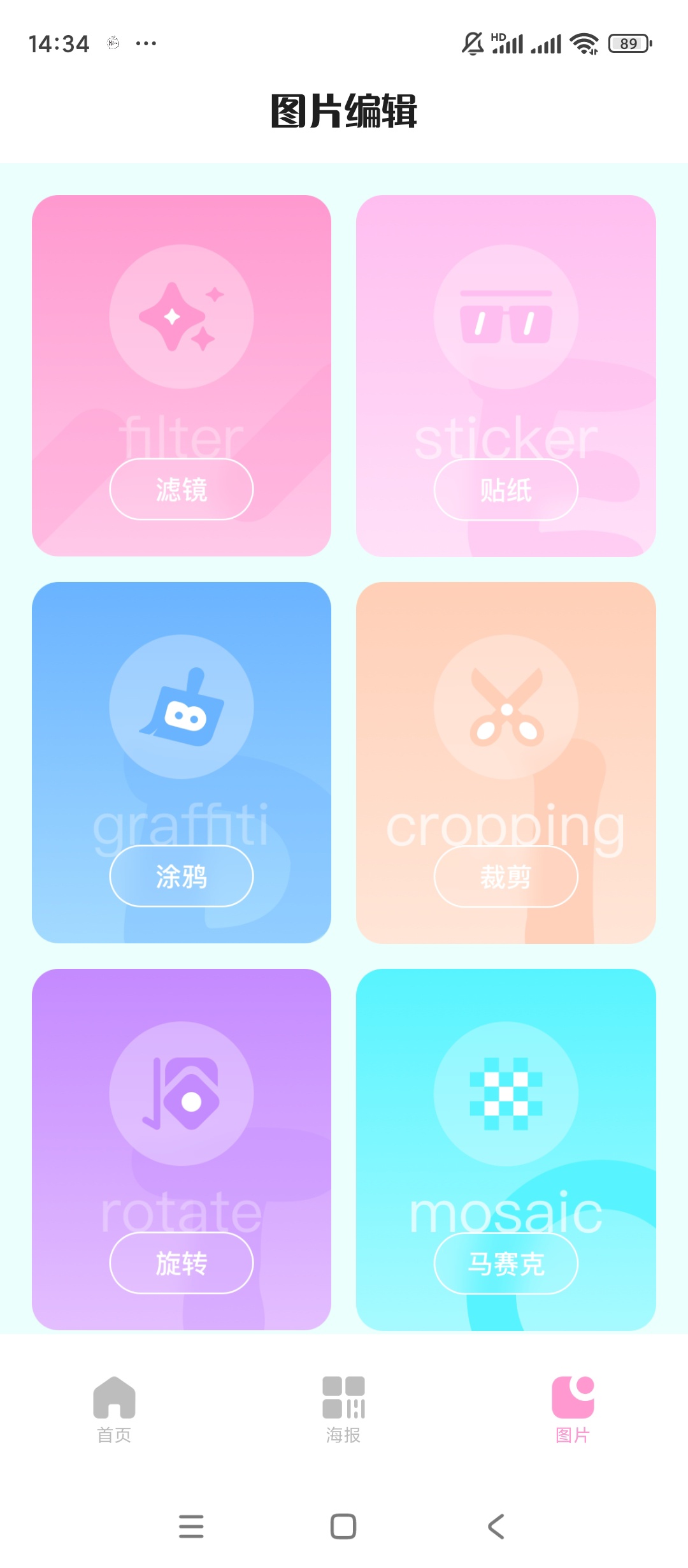This screenshot has height=1568, width=688.
Task: Switch to the 首页 home tab
Action: tap(114, 1409)
